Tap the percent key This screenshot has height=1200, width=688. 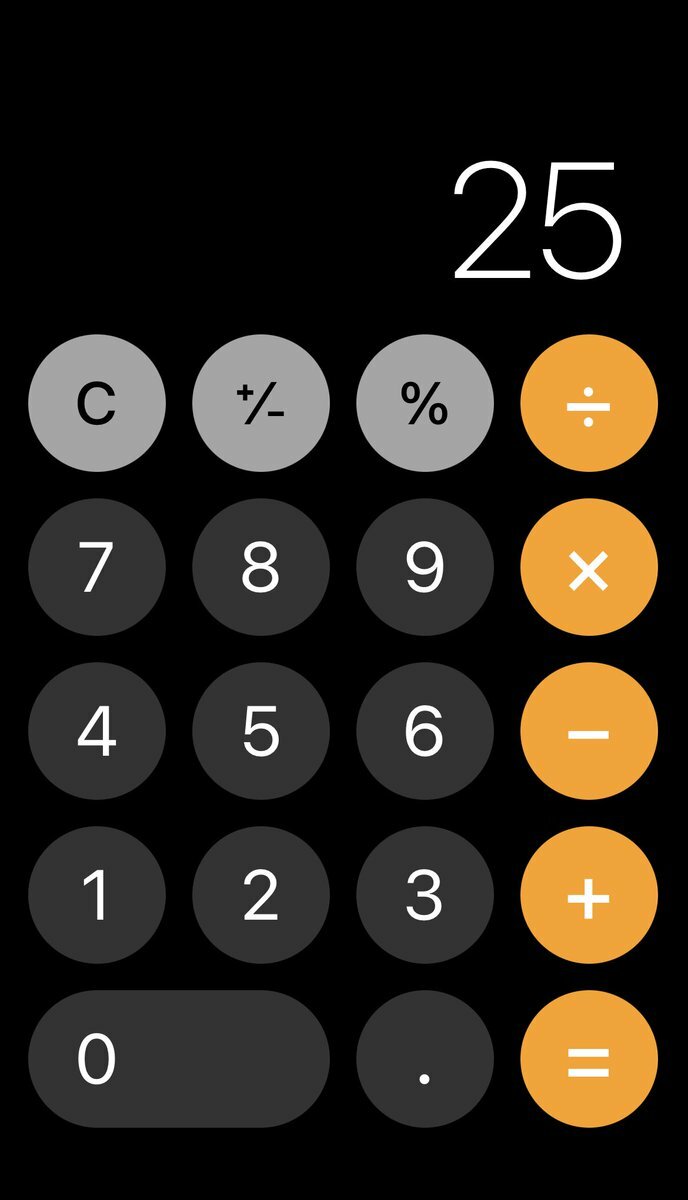[x=425, y=403]
